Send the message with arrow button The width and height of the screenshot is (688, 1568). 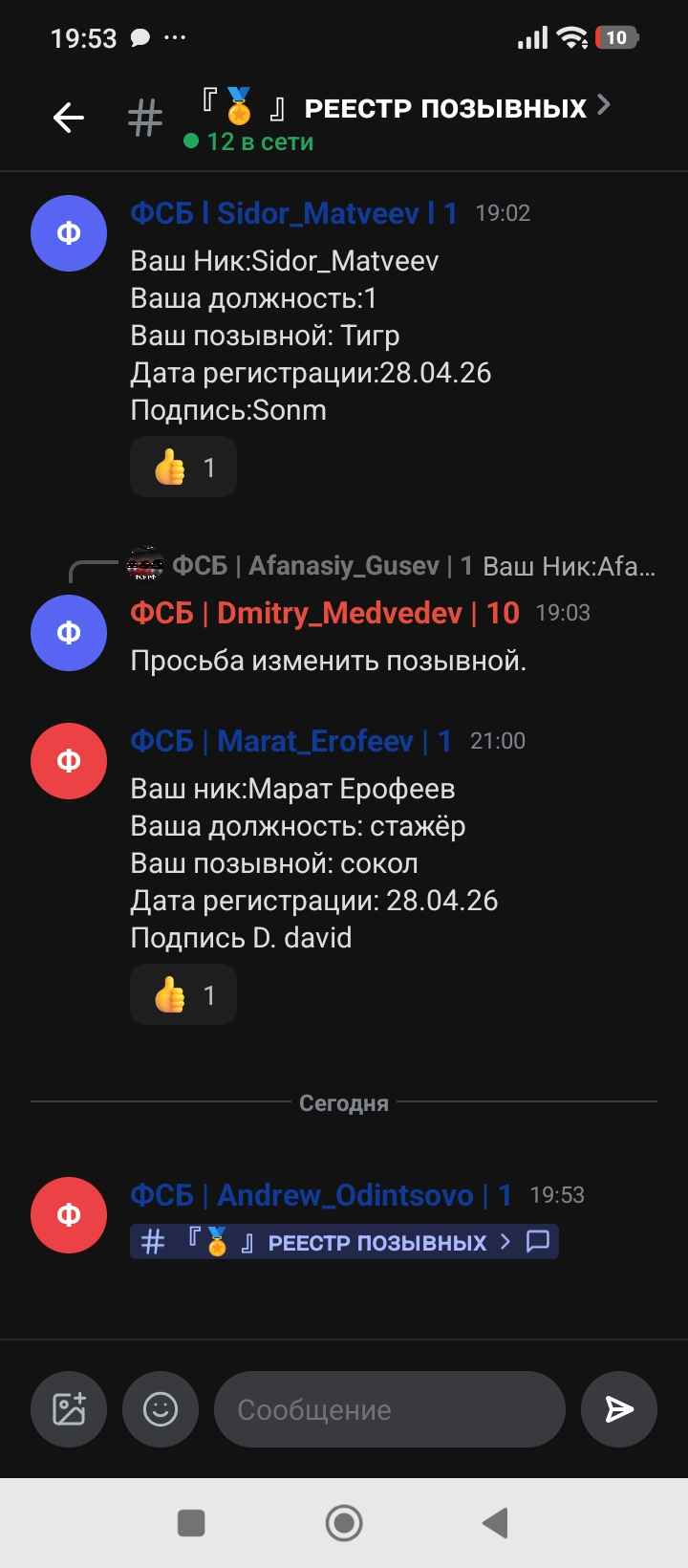pos(619,1409)
